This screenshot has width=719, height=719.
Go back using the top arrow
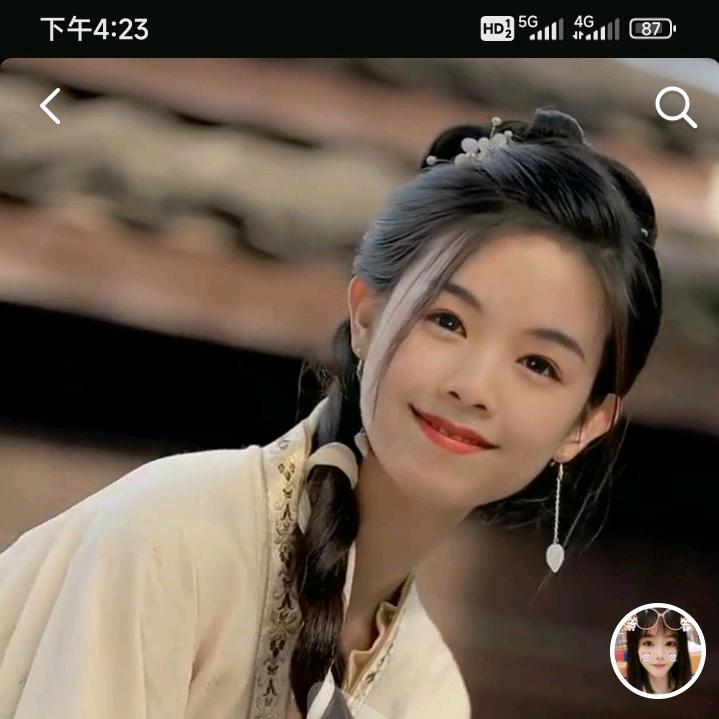pos(50,106)
